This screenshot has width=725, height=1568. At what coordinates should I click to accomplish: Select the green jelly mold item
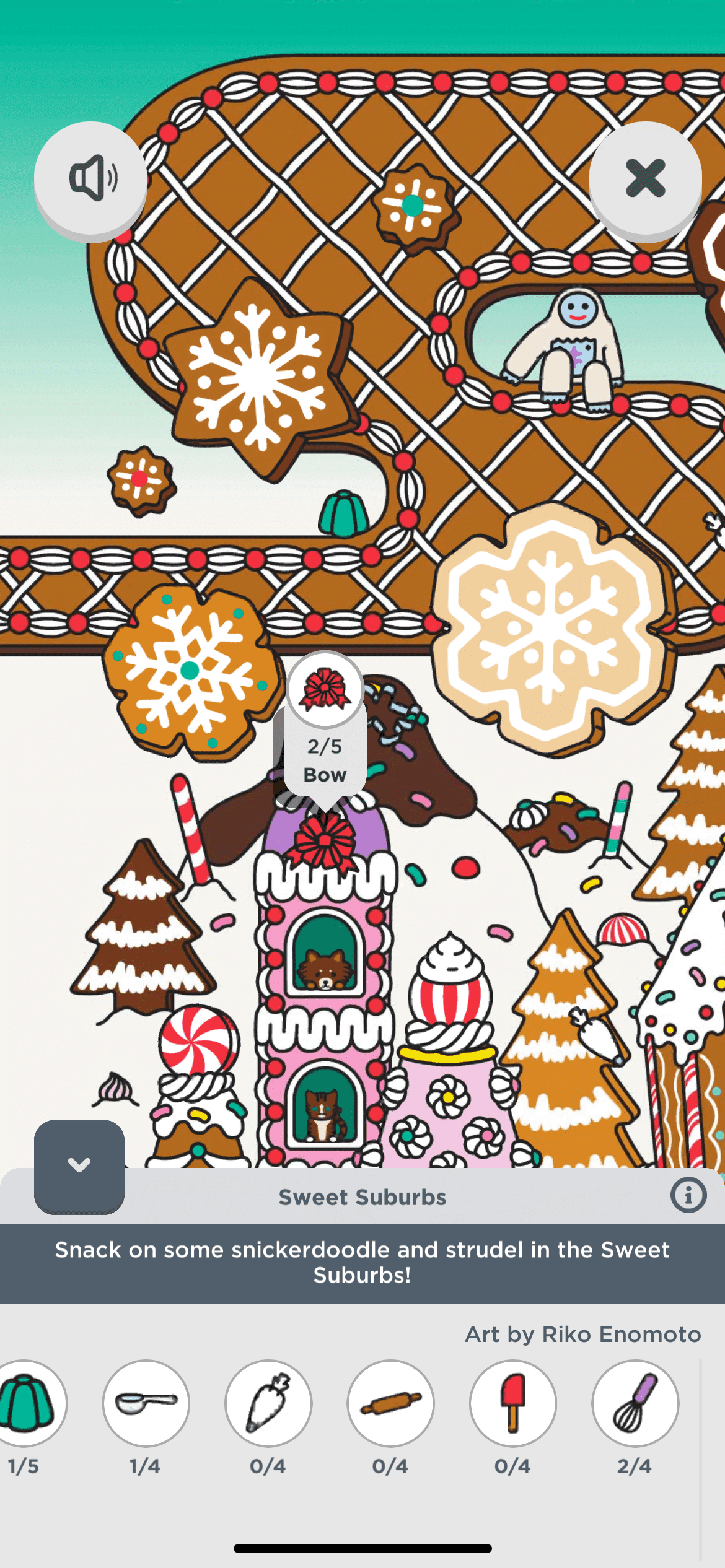pyautogui.click(x=26, y=1403)
